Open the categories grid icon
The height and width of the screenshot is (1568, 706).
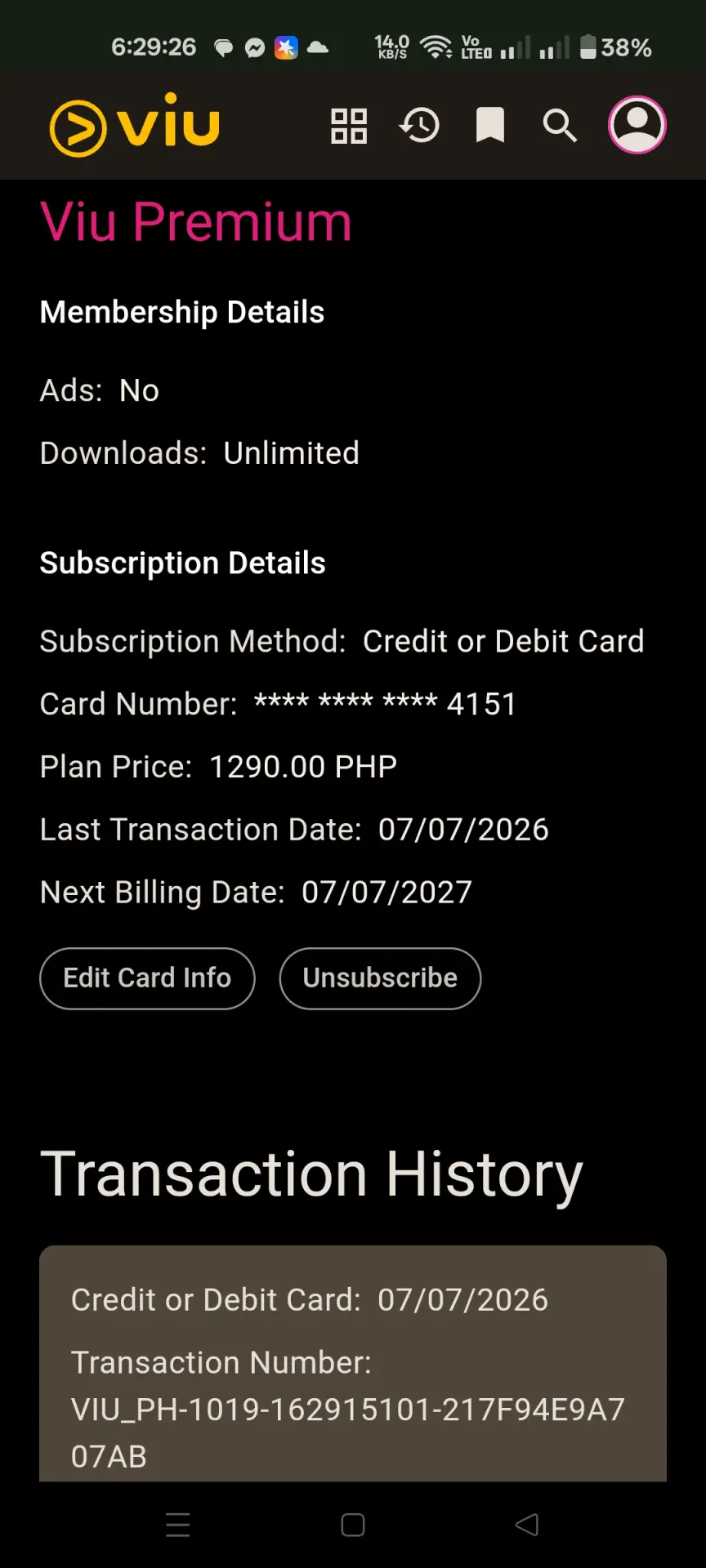pos(349,126)
